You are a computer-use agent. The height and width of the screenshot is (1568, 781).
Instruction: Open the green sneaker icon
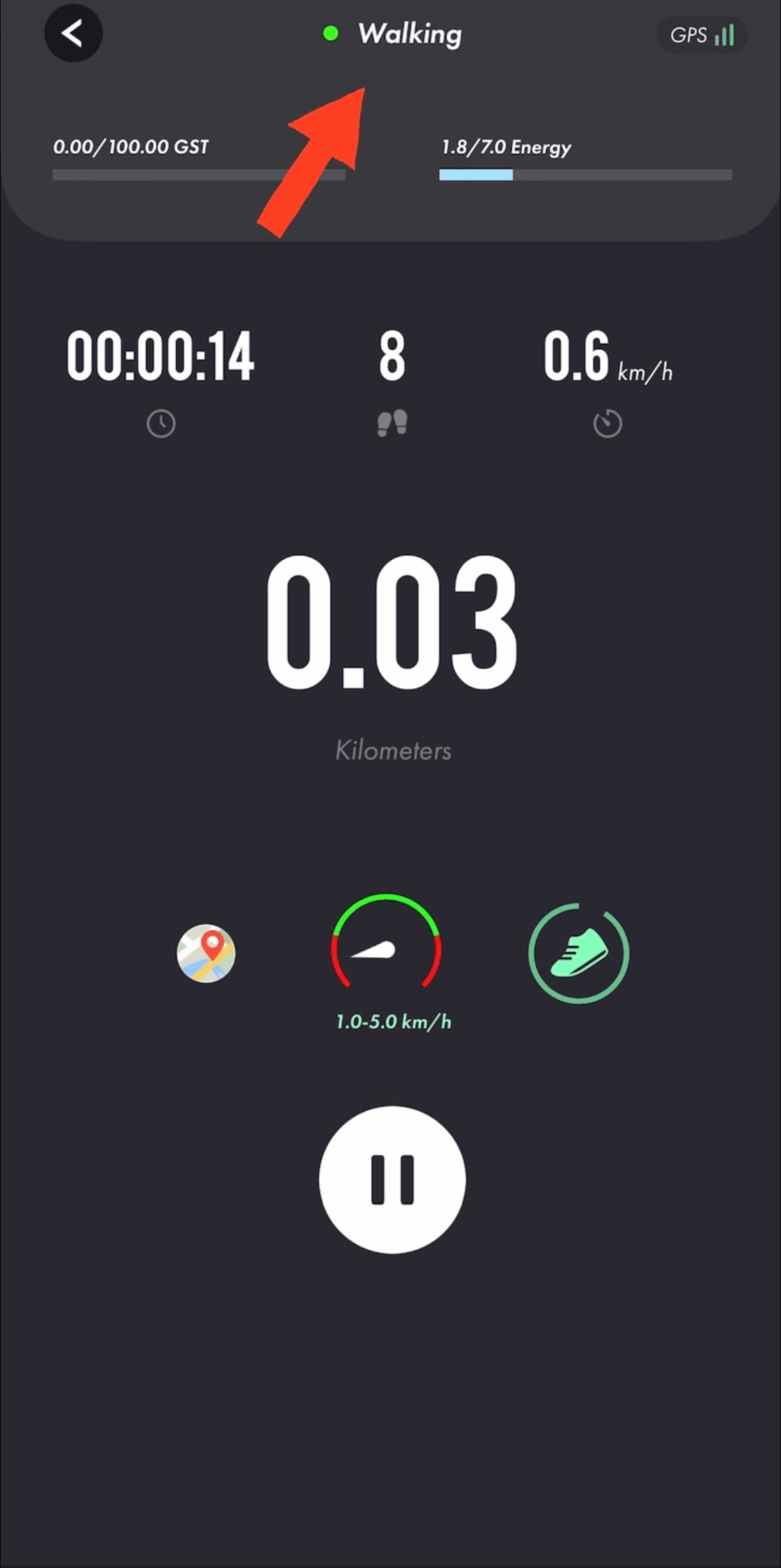tap(578, 953)
